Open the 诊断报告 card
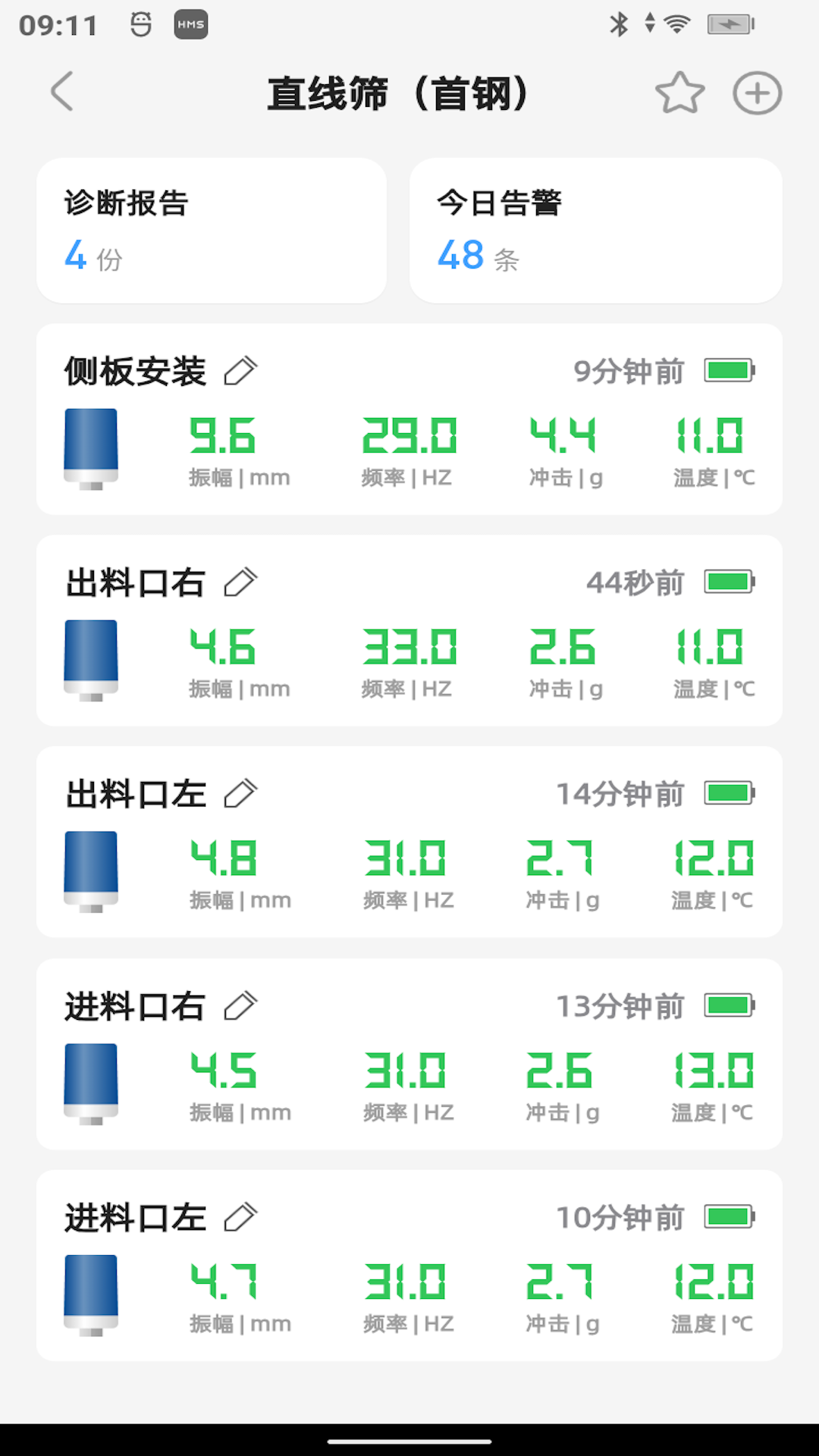This screenshot has height=1456, width=819. 212,231
